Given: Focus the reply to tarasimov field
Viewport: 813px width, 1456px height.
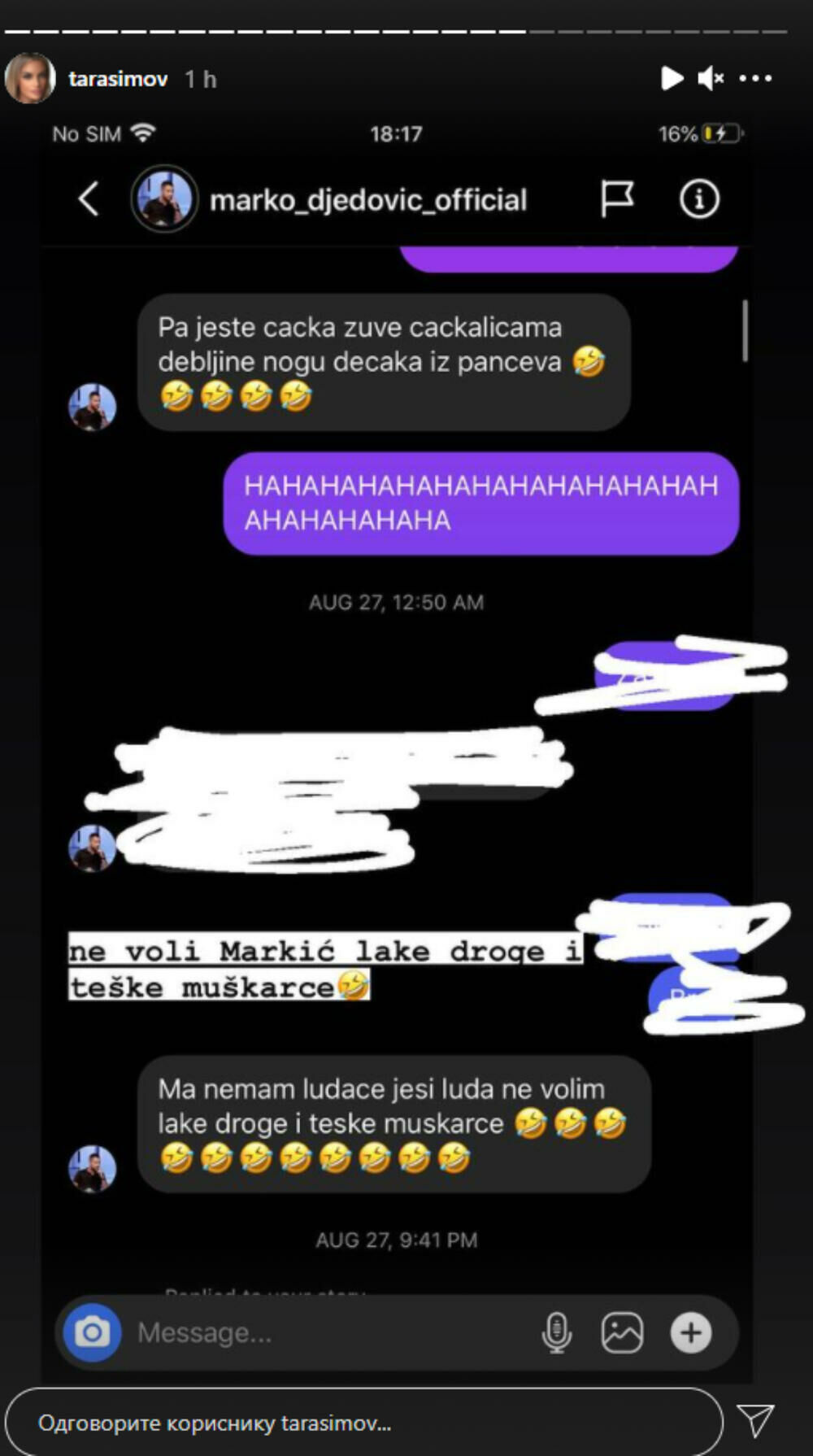Looking at the screenshot, I should (x=362, y=1423).
